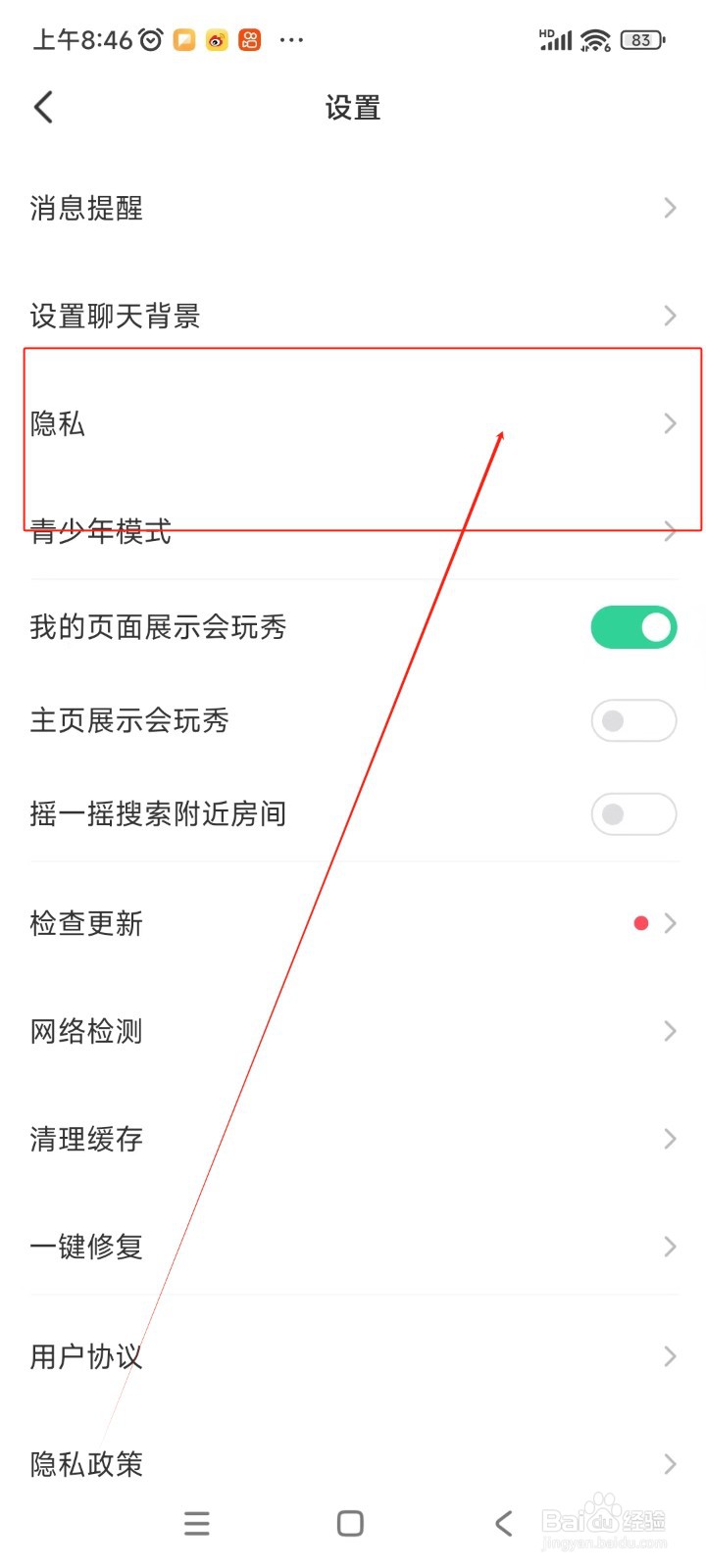
Task: Tap the ellipsis for more notifications
Action: pos(291,40)
